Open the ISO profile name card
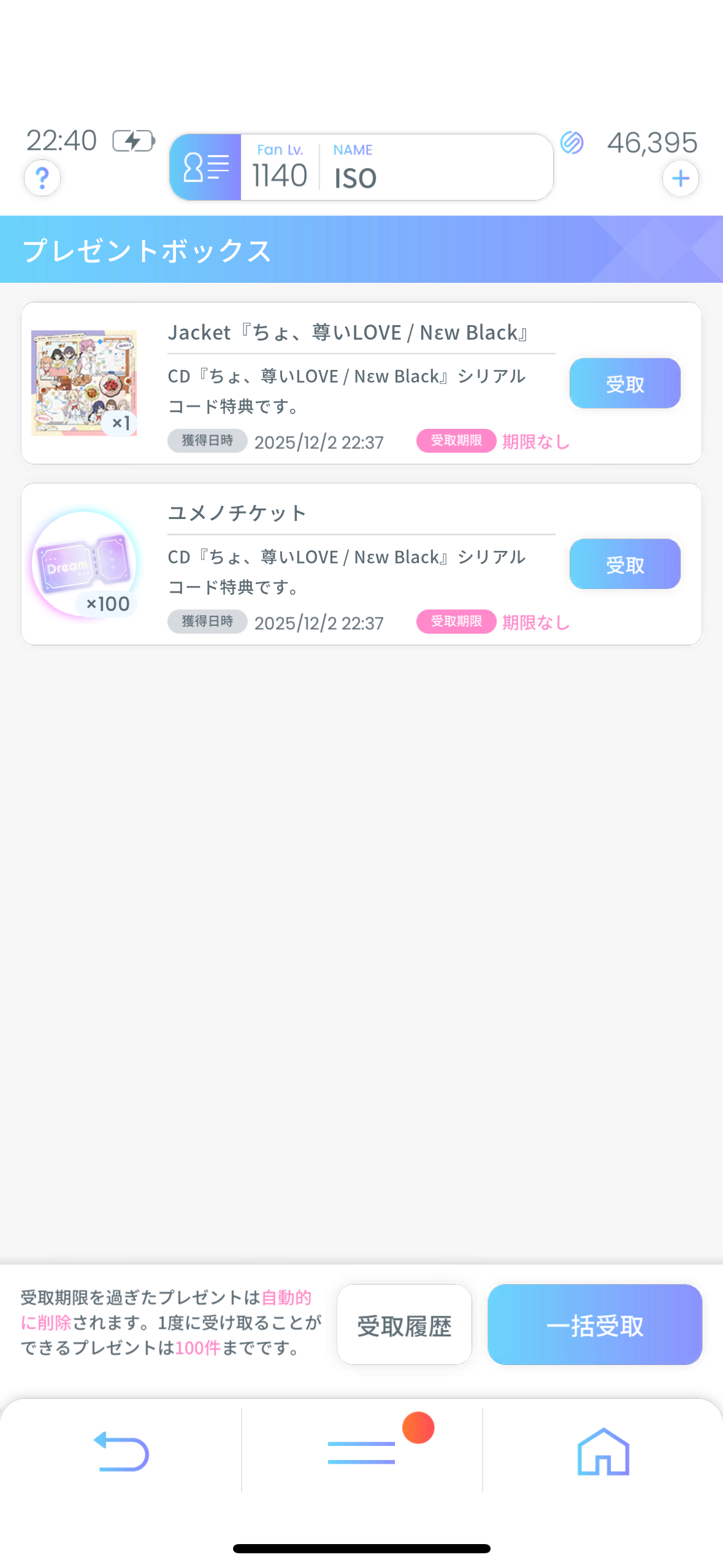The height and width of the screenshot is (1568, 723). 361,167
